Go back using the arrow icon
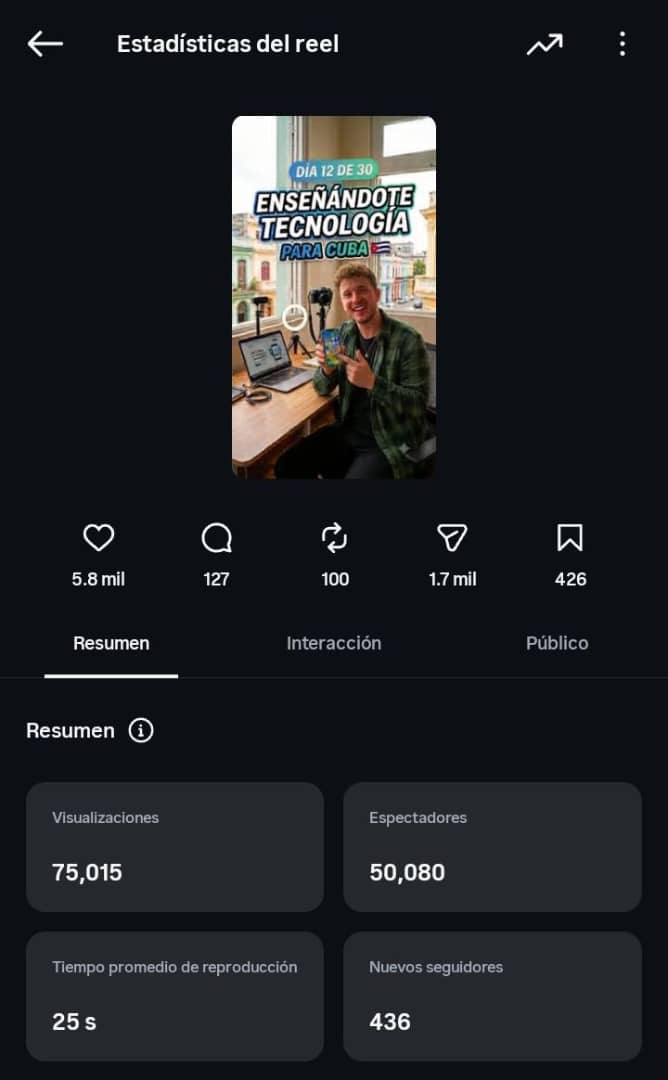 pos(45,44)
